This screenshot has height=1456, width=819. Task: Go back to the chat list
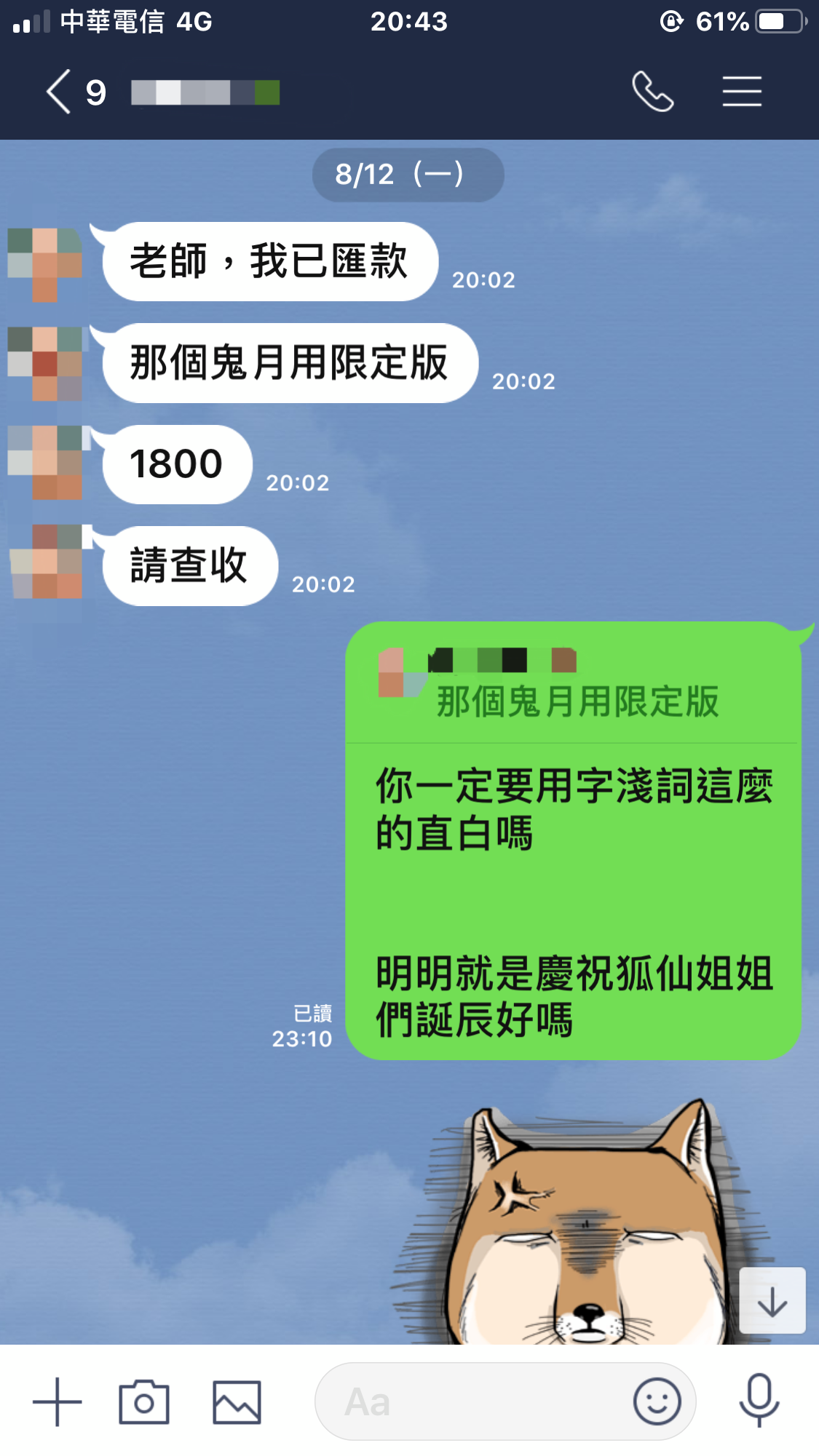[x=60, y=92]
